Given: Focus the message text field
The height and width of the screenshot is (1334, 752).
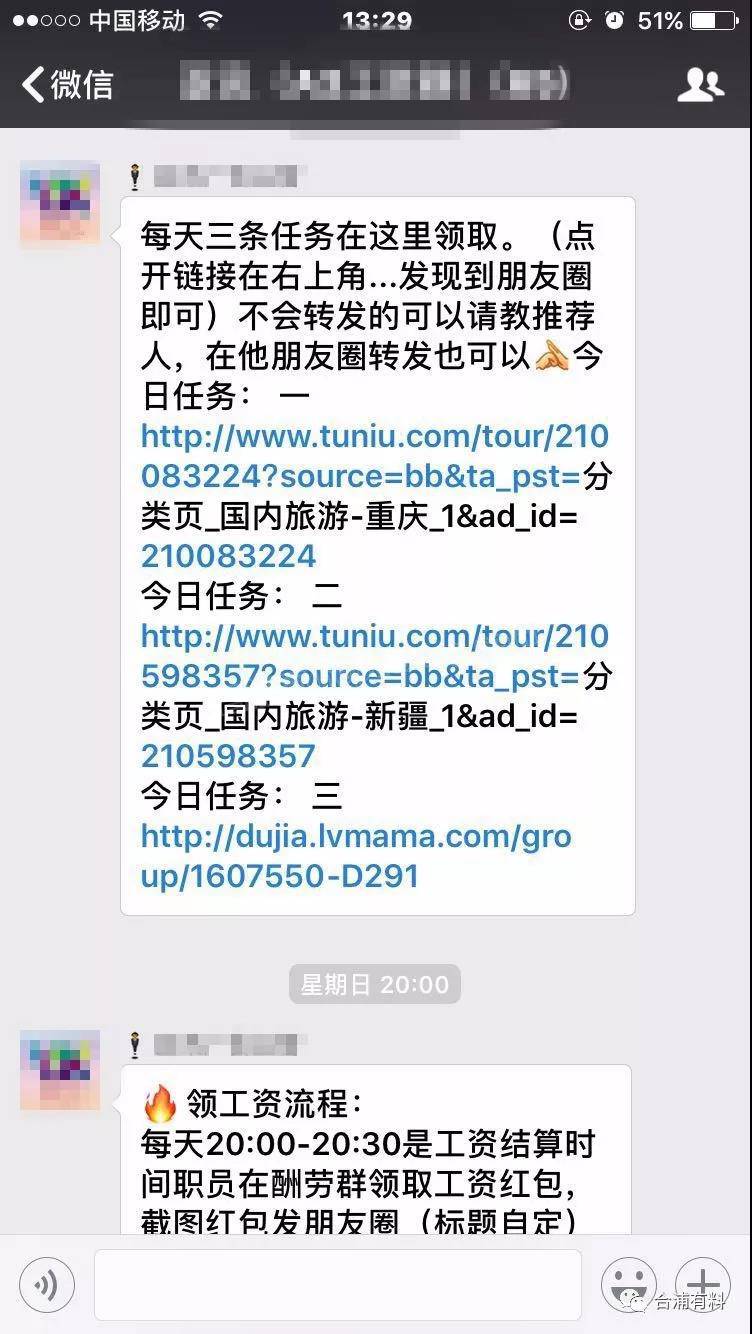Looking at the screenshot, I should [x=337, y=1284].
